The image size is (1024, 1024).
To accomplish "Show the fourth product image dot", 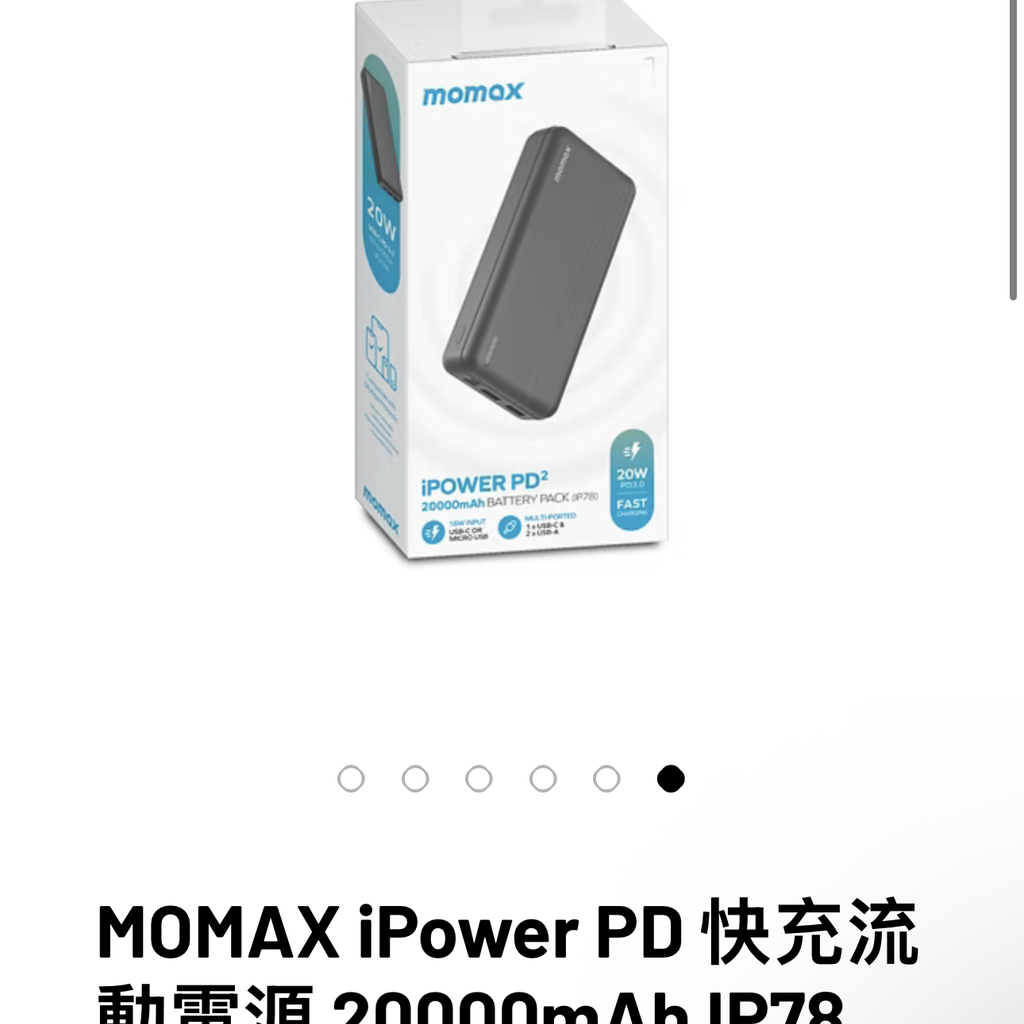I will (543, 779).
